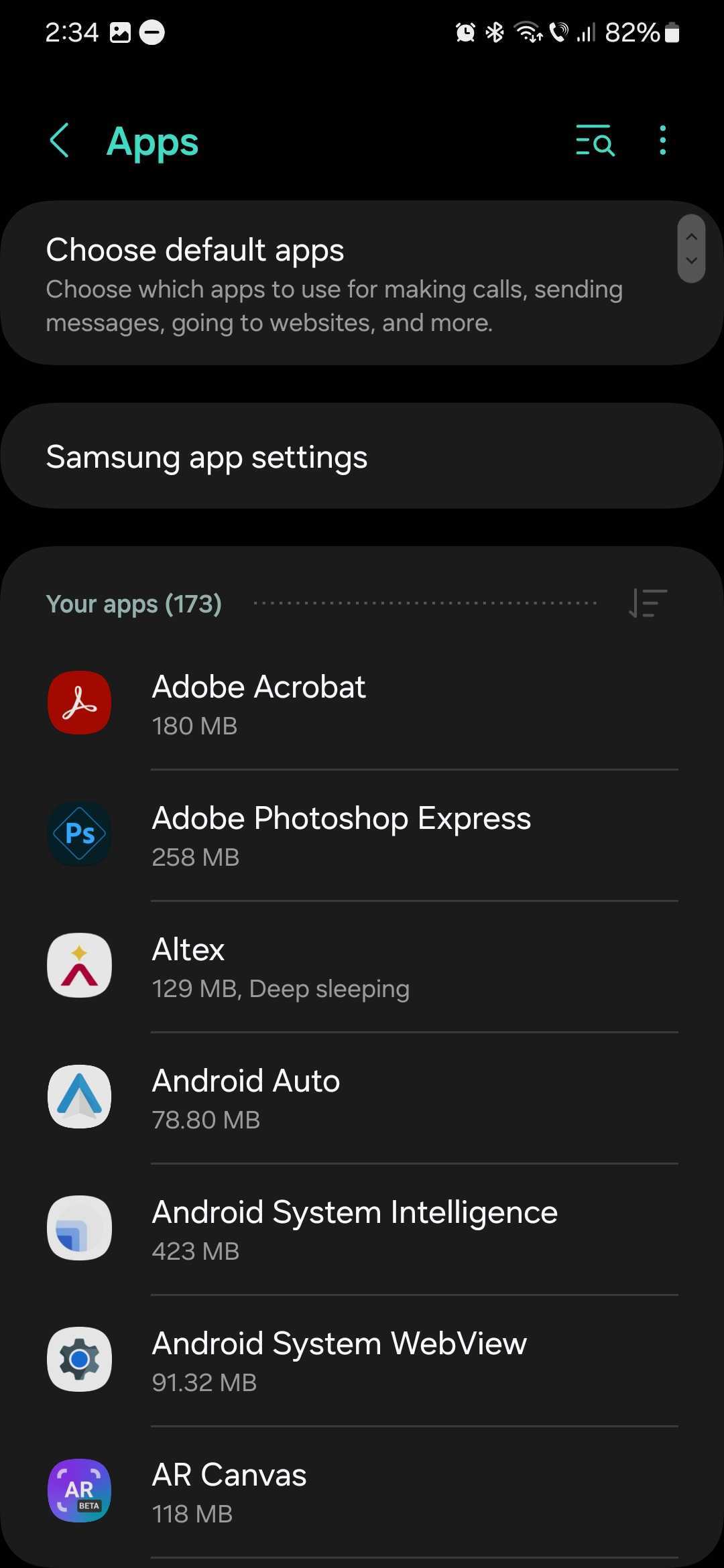The image size is (724, 1568).
Task: Open Android Auto app info
Action: coord(362,1098)
